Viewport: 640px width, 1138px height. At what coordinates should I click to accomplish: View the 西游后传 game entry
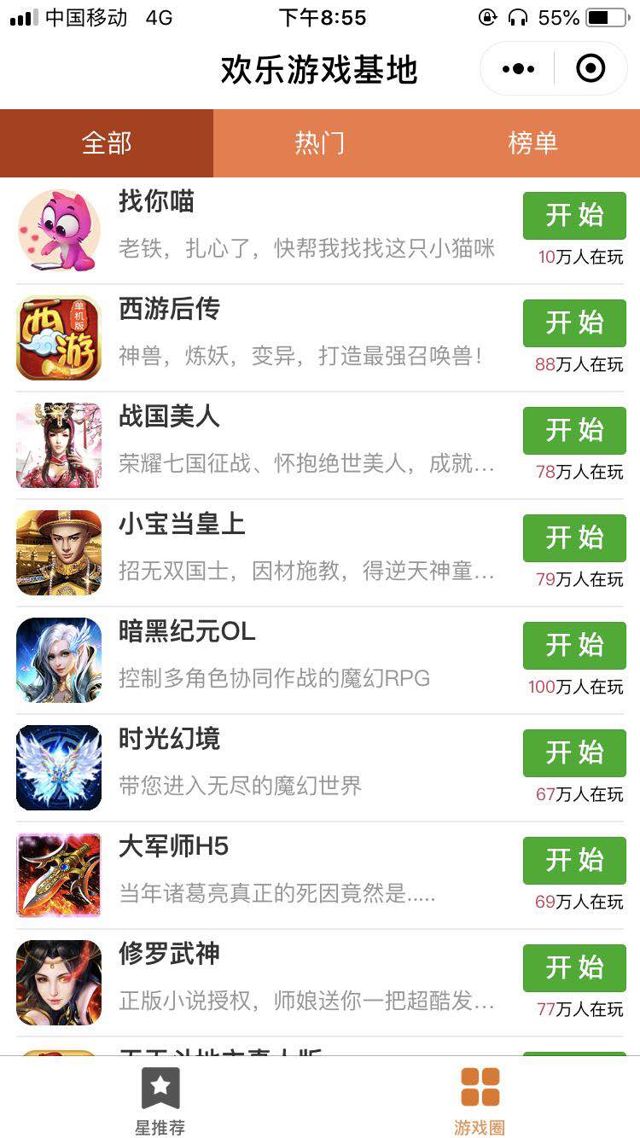(300, 333)
